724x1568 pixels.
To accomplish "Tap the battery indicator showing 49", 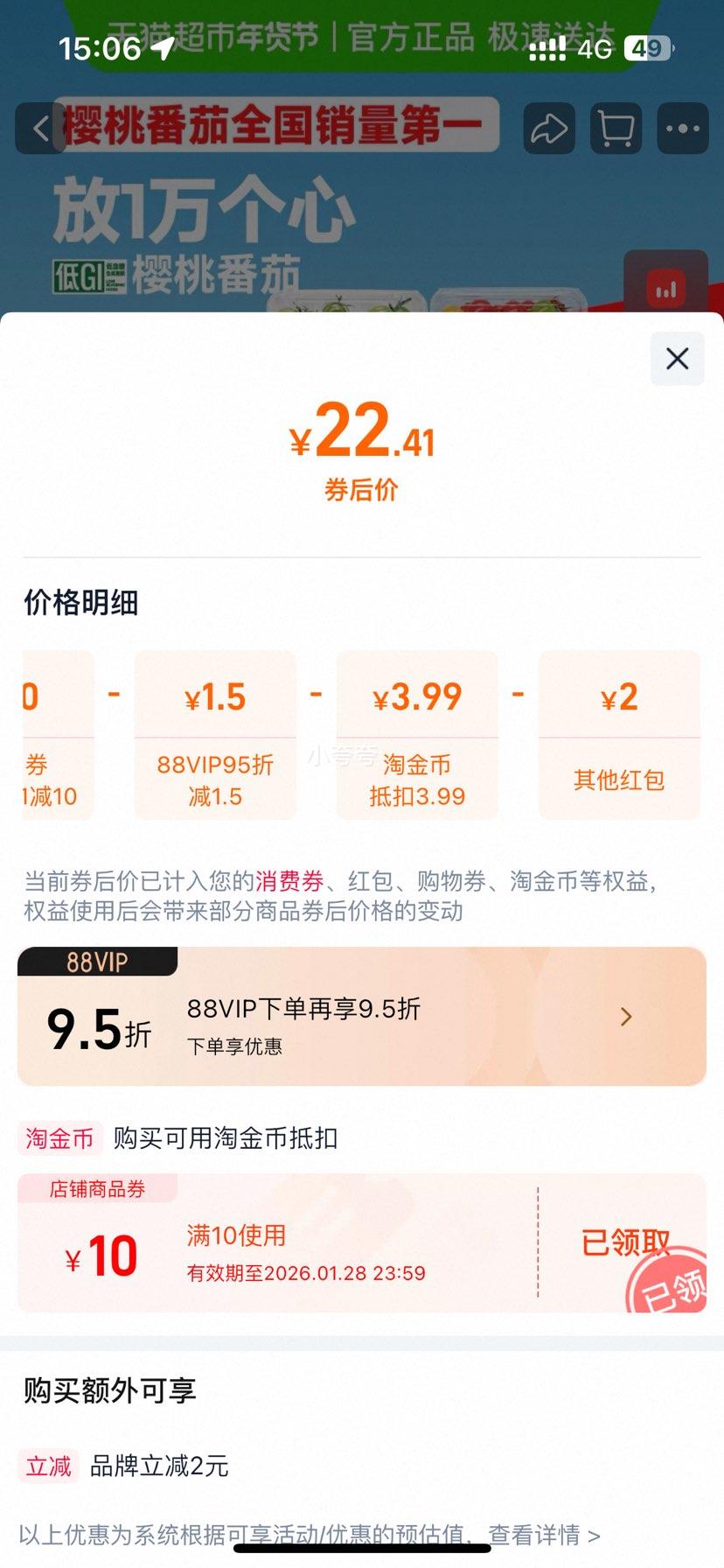I will (x=649, y=51).
